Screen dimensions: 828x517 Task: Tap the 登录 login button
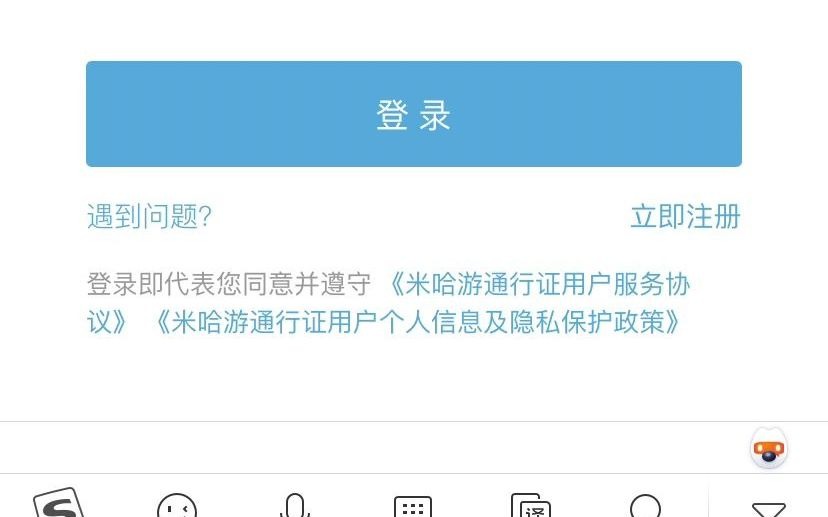tap(413, 114)
